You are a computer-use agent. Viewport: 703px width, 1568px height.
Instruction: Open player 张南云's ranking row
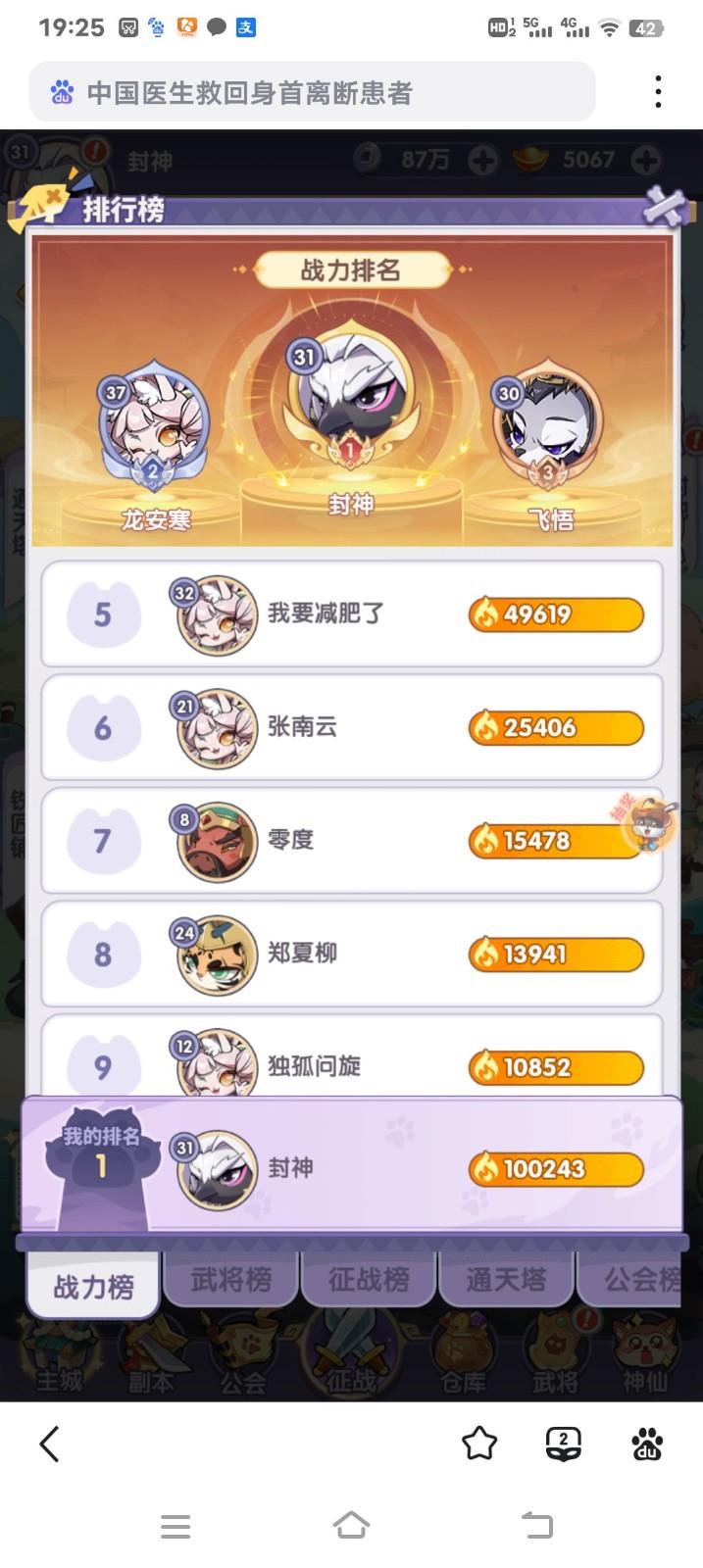[351, 727]
